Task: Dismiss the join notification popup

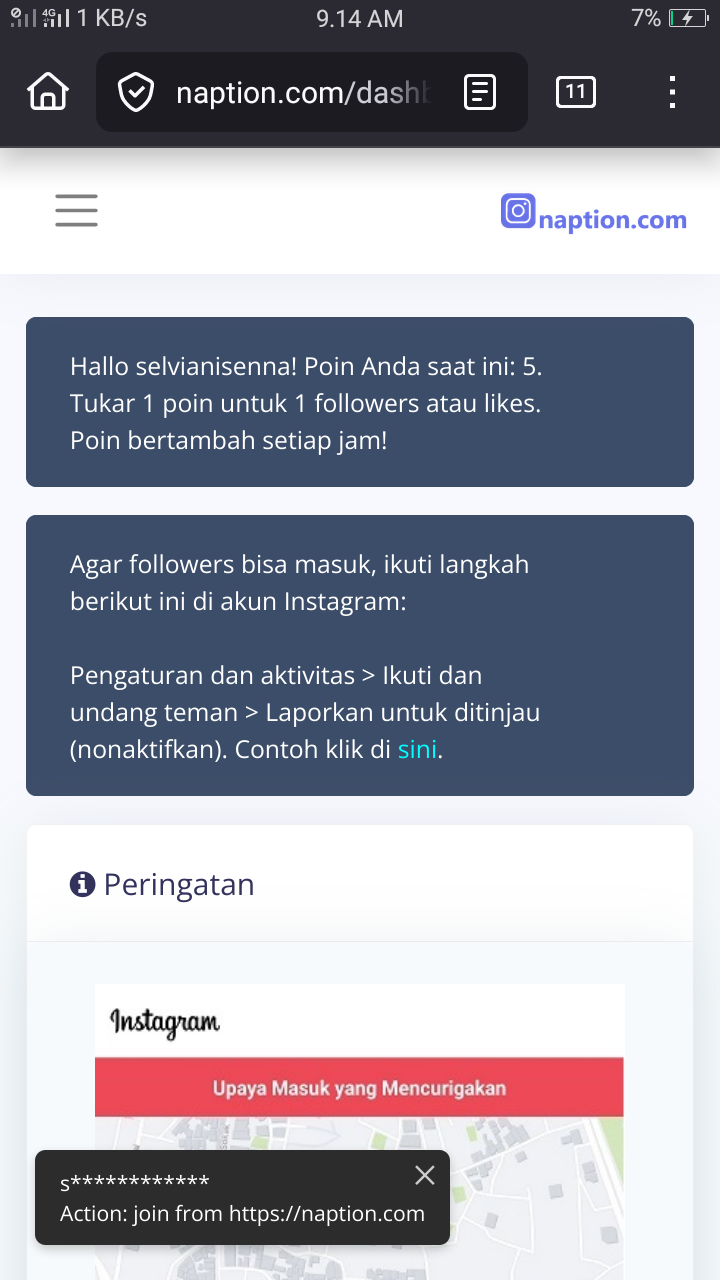Action: [425, 1175]
